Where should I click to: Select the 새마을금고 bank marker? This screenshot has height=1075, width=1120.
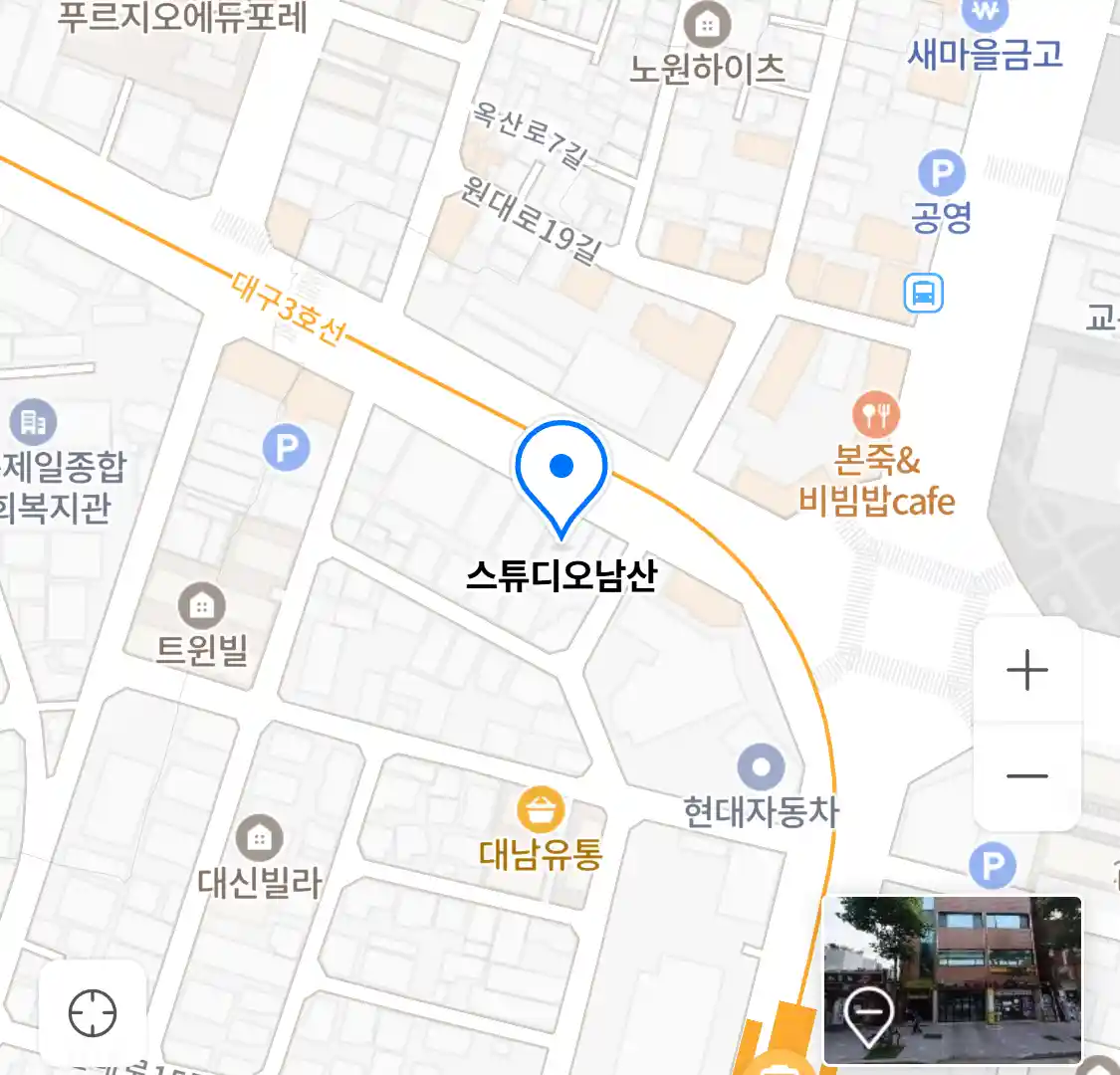985,14
